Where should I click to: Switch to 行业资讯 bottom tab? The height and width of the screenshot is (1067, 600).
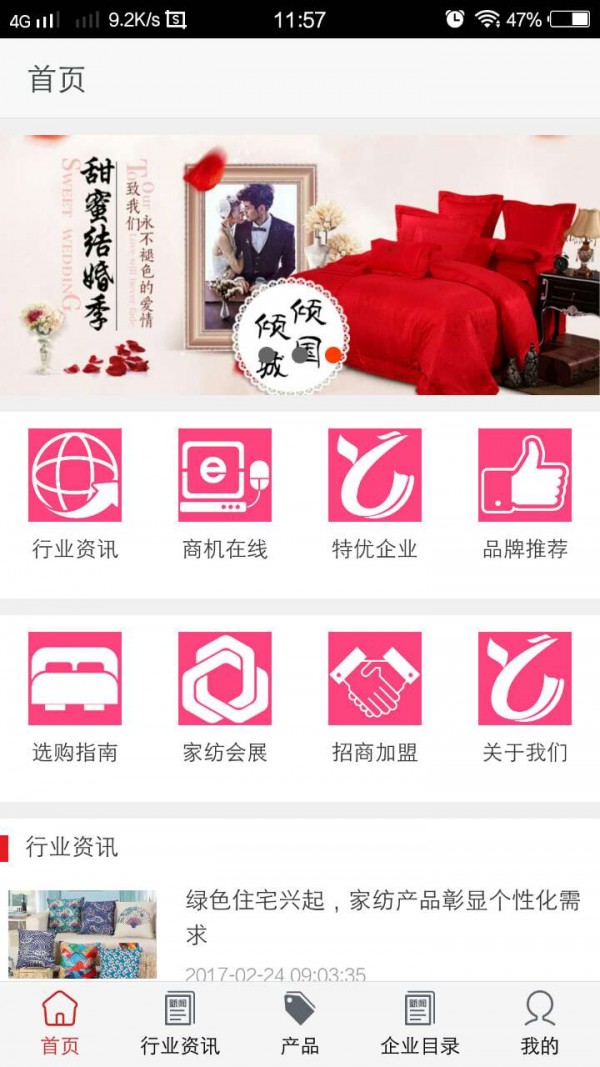pyautogui.click(x=180, y=1023)
